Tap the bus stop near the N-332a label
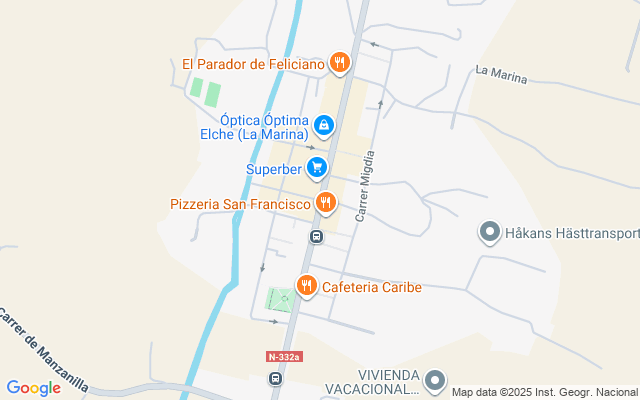This screenshot has width=640, height=400. pyautogui.click(x=275, y=379)
